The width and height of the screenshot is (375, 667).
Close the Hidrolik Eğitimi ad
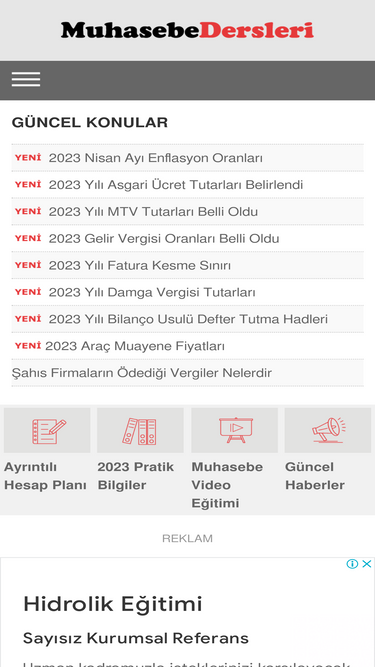click(x=366, y=564)
